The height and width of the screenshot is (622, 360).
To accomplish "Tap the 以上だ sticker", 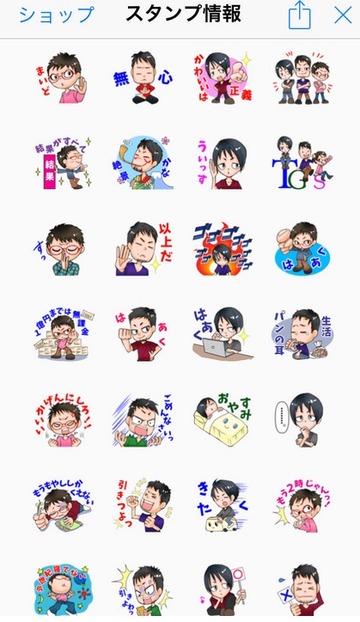I will coord(144,249).
